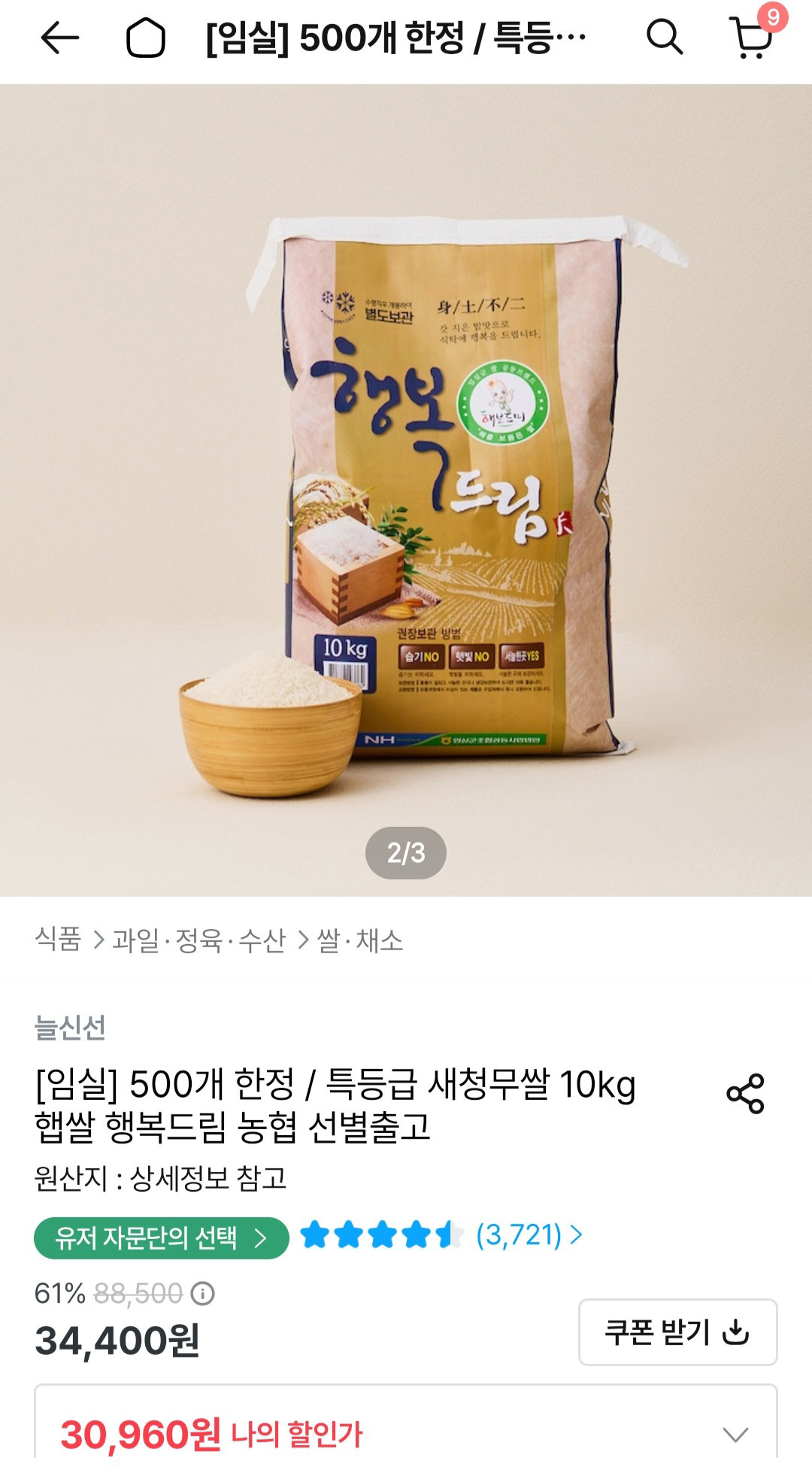Open the search magnifier icon
This screenshot has height=1467, width=812.
click(665, 37)
